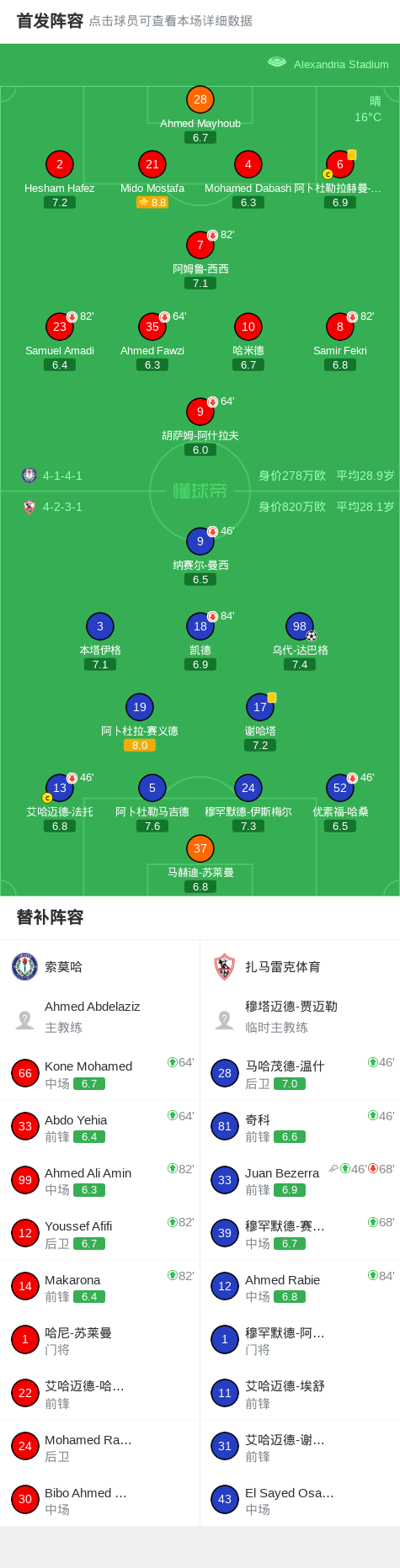Open substitute Makarona's player details
This screenshot has height=1568, width=400.
(x=100, y=1287)
